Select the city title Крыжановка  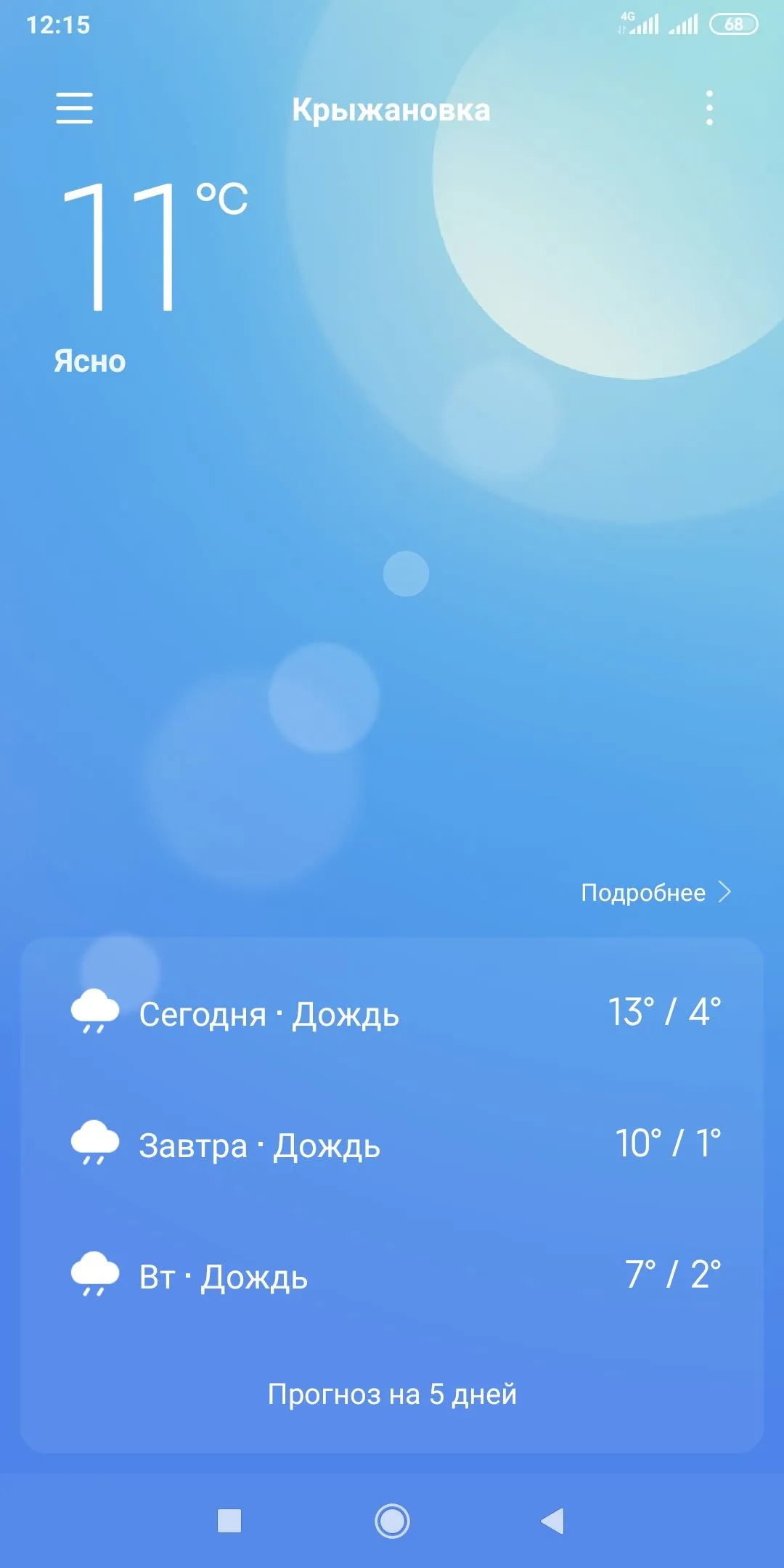tap(392, 110)
